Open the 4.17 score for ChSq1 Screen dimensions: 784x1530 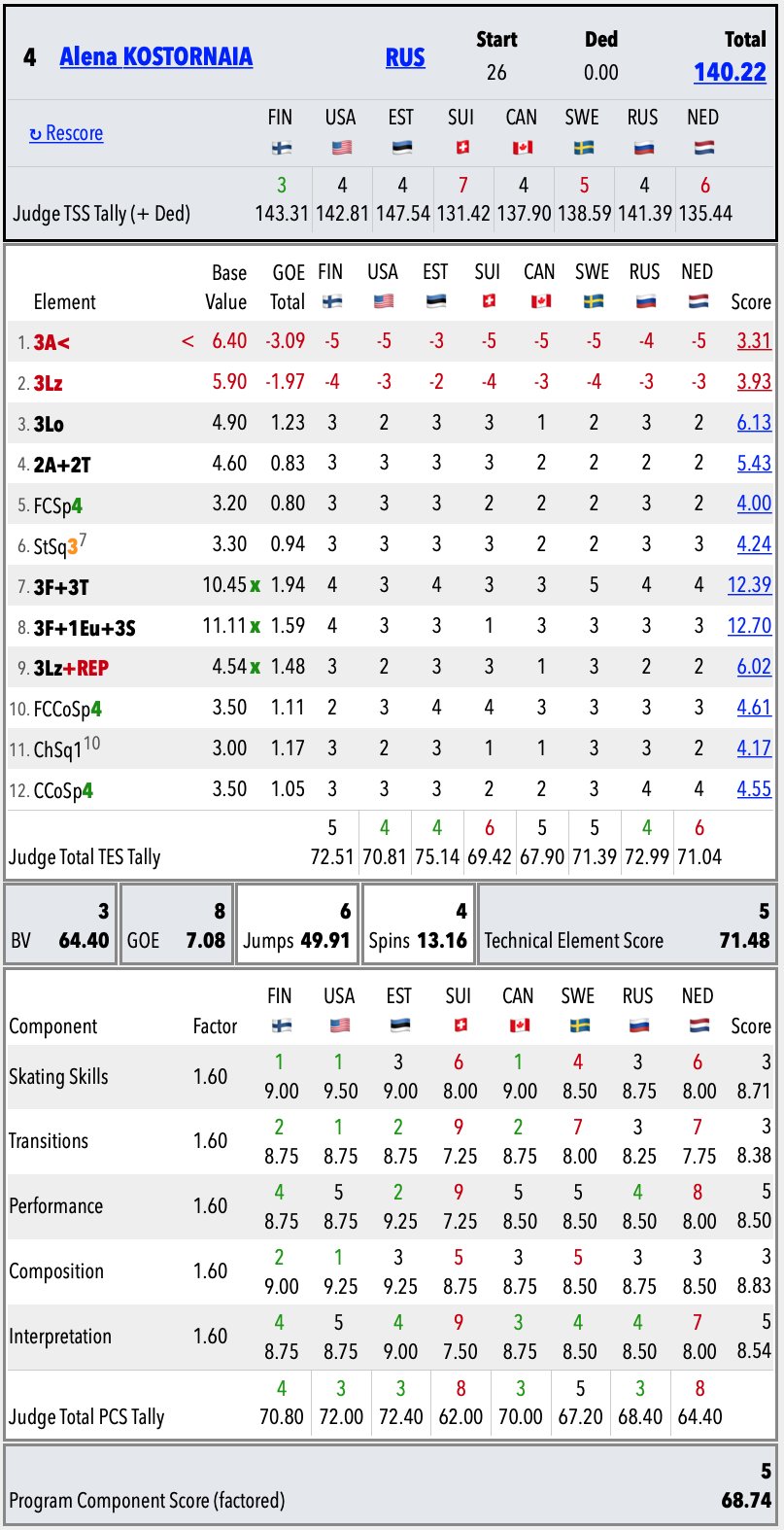(754, 748)
